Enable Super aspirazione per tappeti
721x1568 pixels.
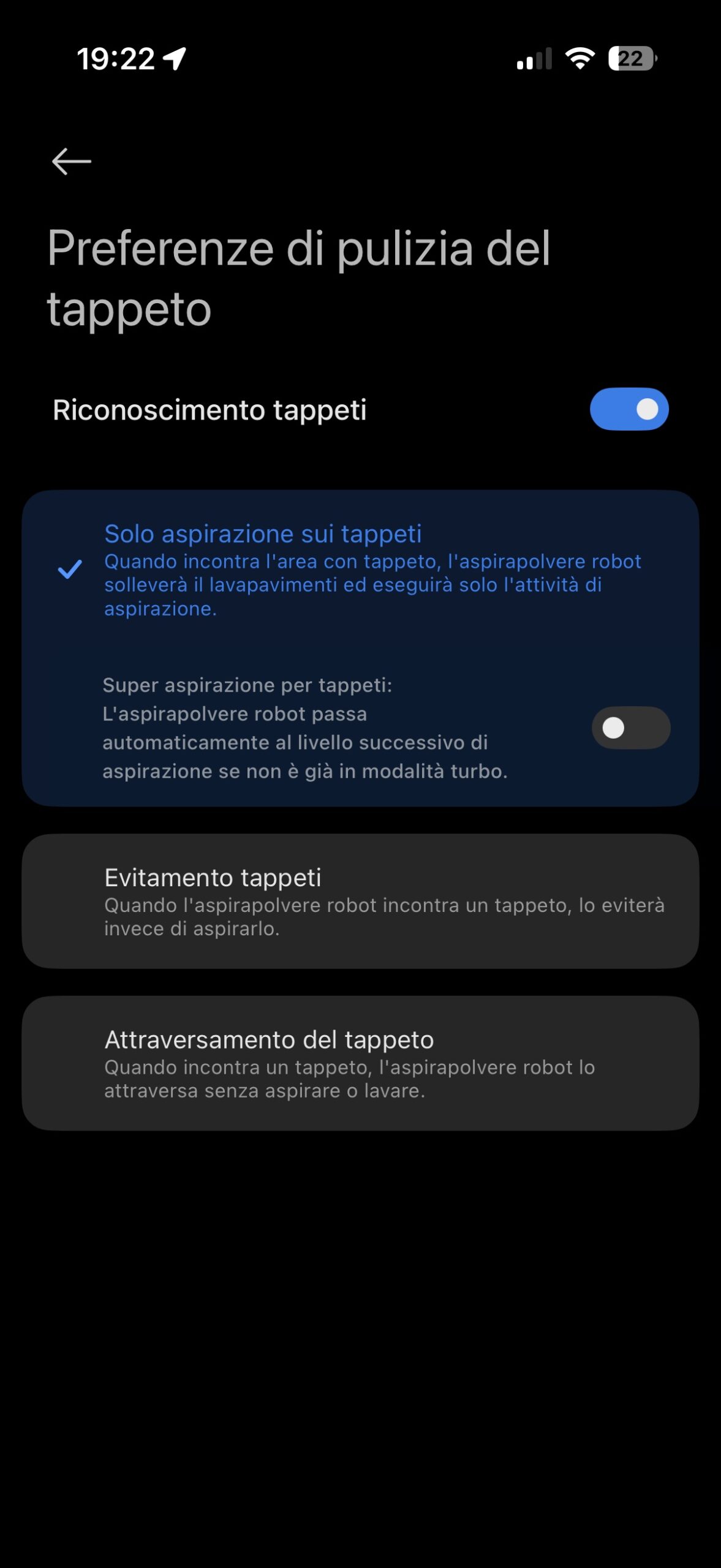click(x=630, y=728)
